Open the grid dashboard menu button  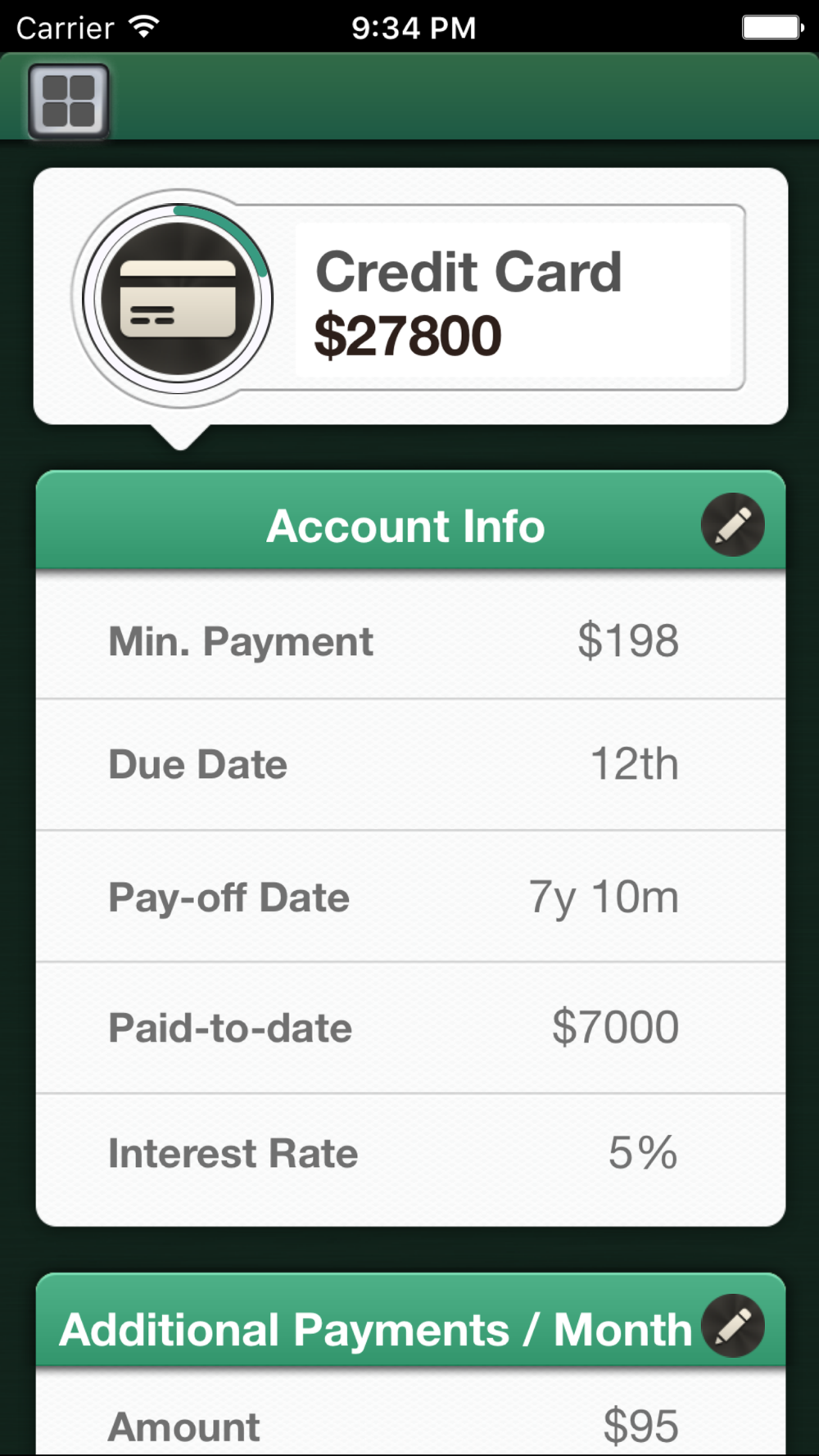pos(68,101)
